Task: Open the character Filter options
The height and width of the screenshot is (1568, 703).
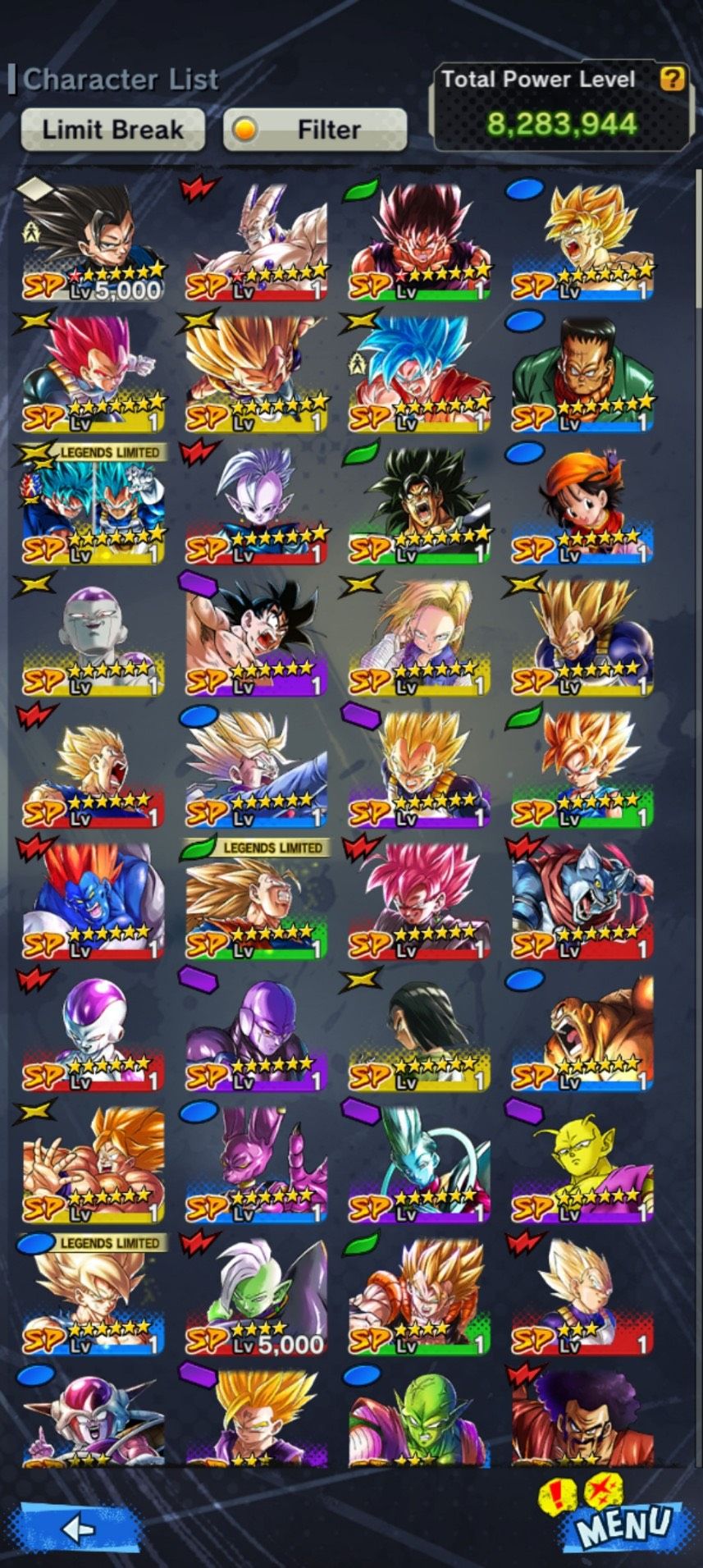Action: [315, 130]
